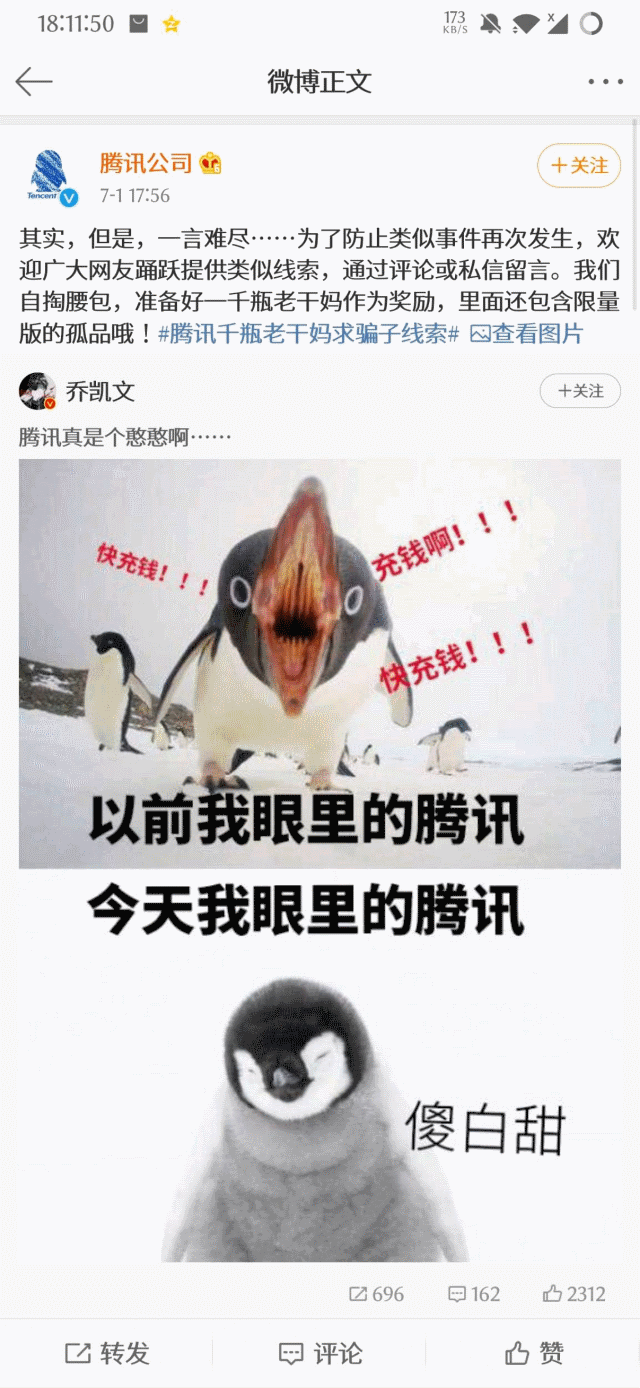The height and width of the screenshot is (1388, 640).
Task: Open the #腾讯千瓶老干妈求骗子线索# hashtag
Action: click(x=309, y=334)
